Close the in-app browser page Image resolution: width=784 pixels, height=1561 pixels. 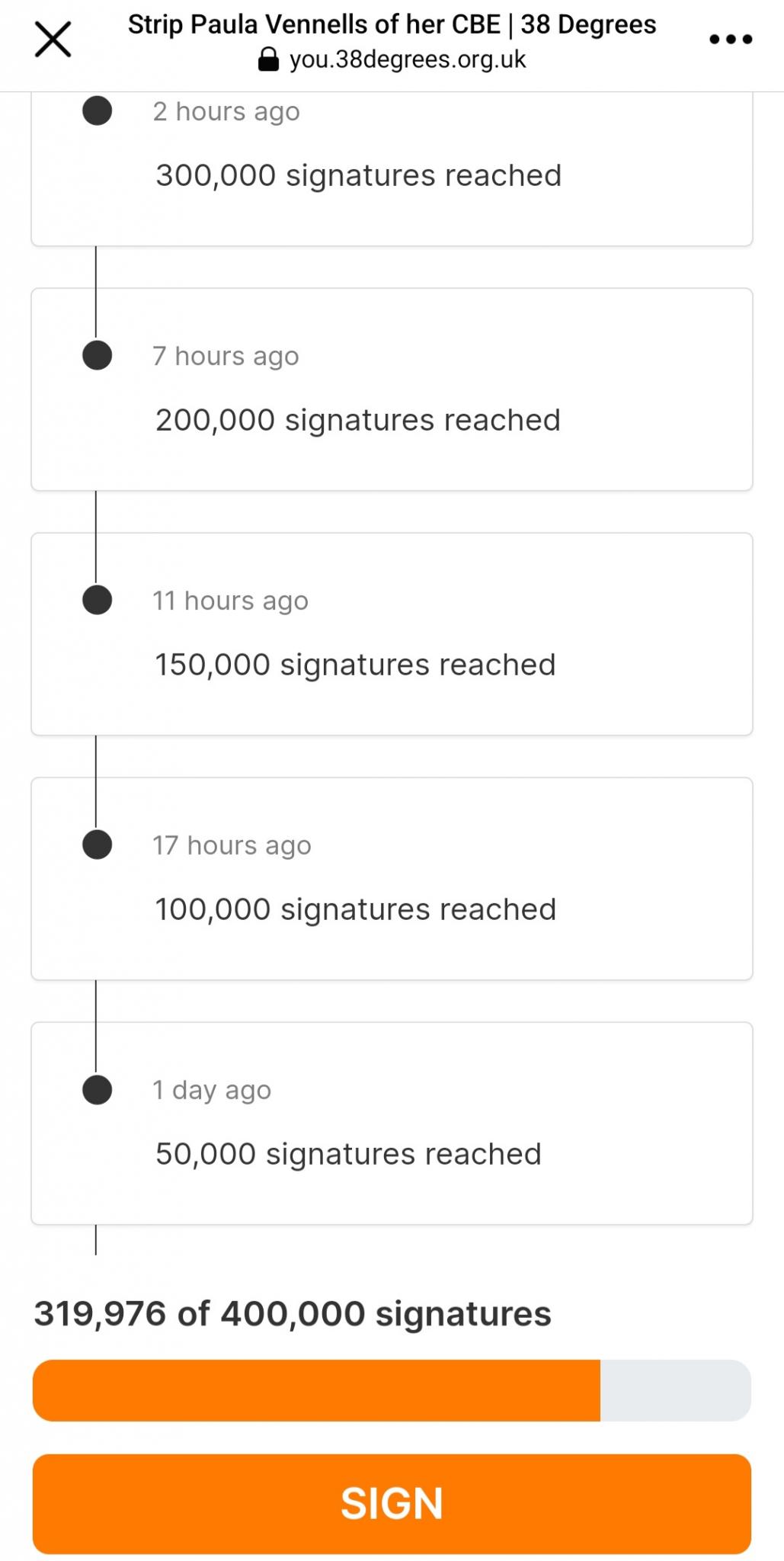tap(53, 40)
